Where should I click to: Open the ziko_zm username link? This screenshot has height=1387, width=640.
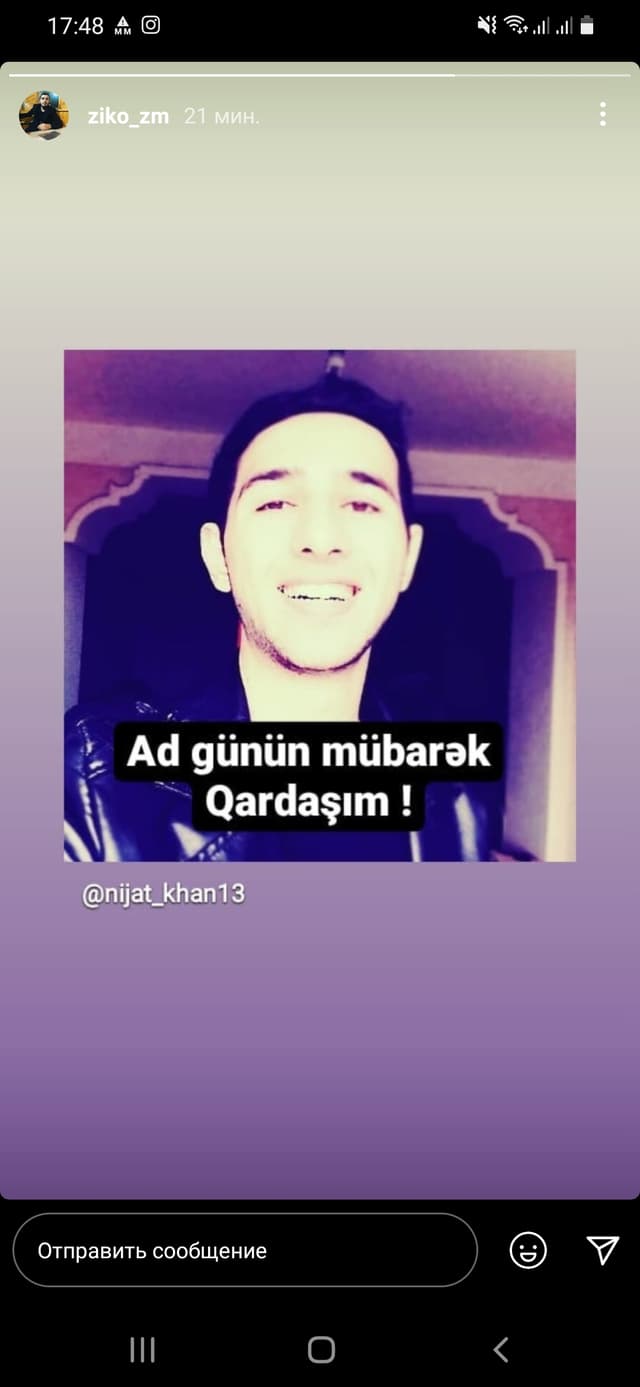click(x=128, y=116)
